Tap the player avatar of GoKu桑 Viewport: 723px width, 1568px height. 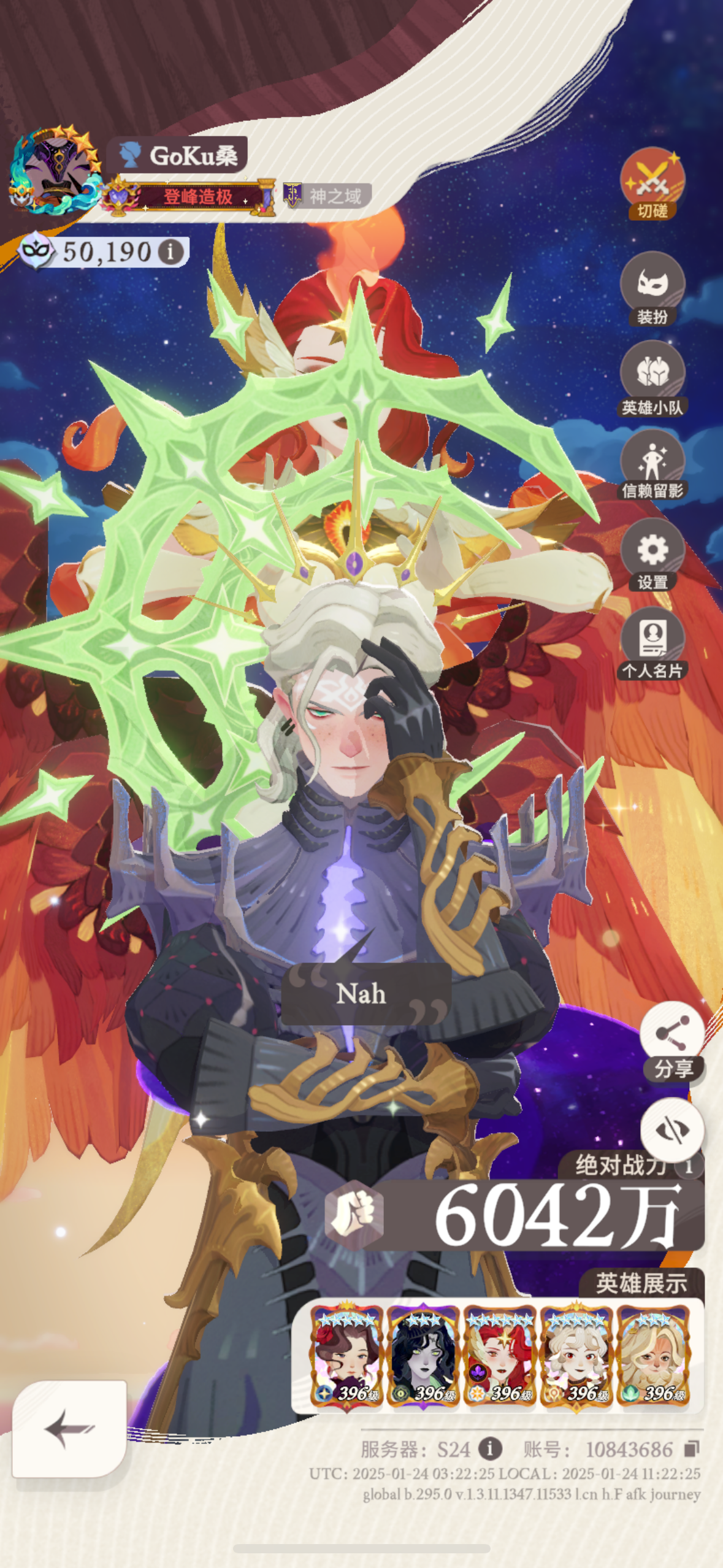coord(55,170)
